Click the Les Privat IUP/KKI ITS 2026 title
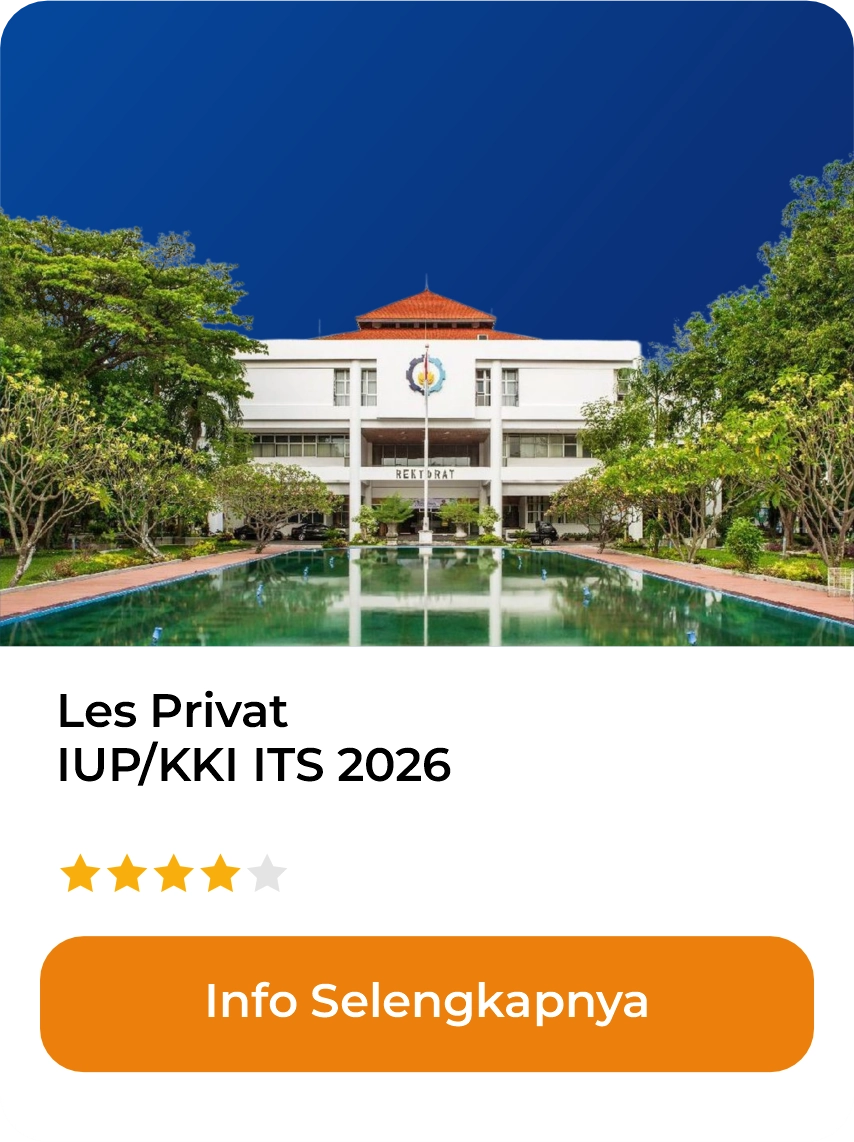 (254, 737)
